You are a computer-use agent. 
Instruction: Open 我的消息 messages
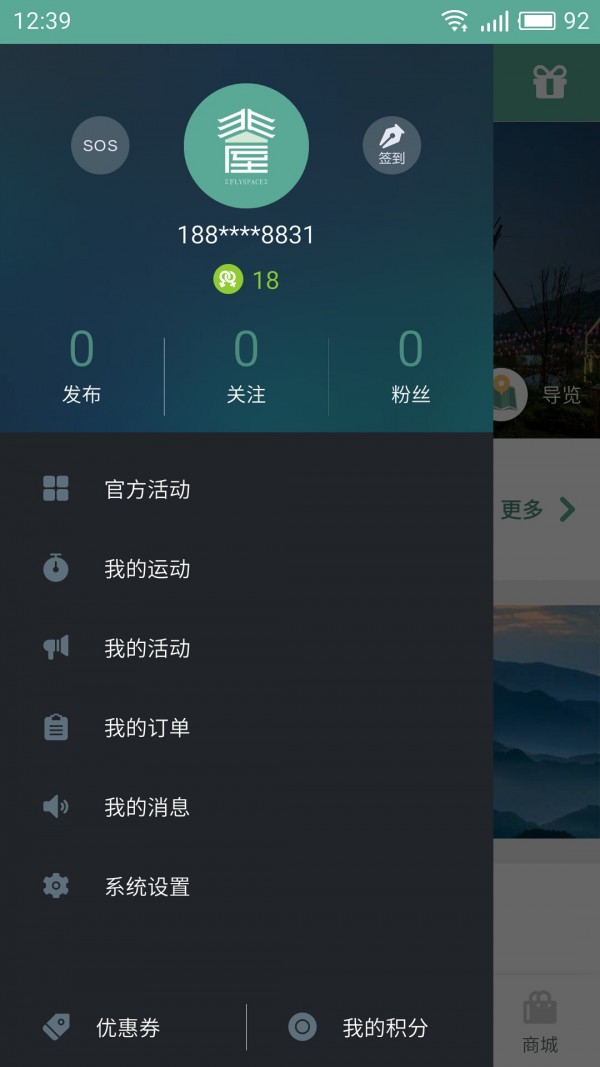pos(246,807)
